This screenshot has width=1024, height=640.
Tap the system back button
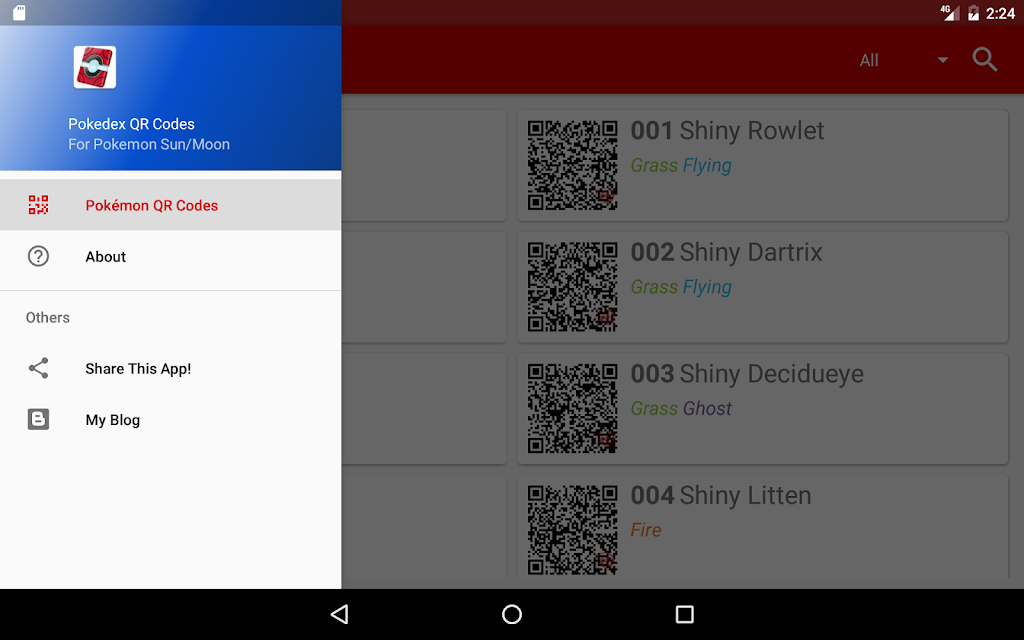pyautogui.click(x=340, y=614)
